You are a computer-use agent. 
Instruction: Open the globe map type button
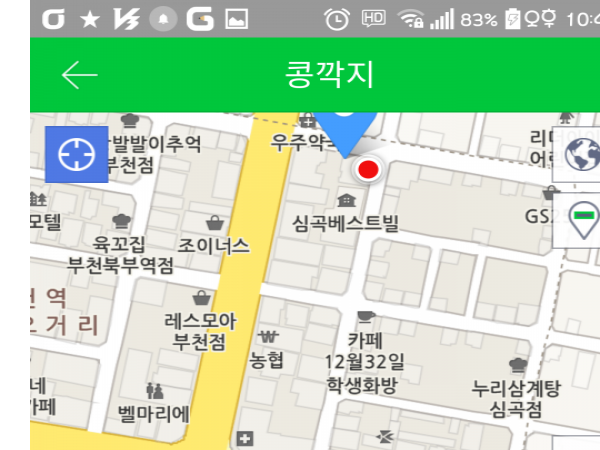click(582, 155)
